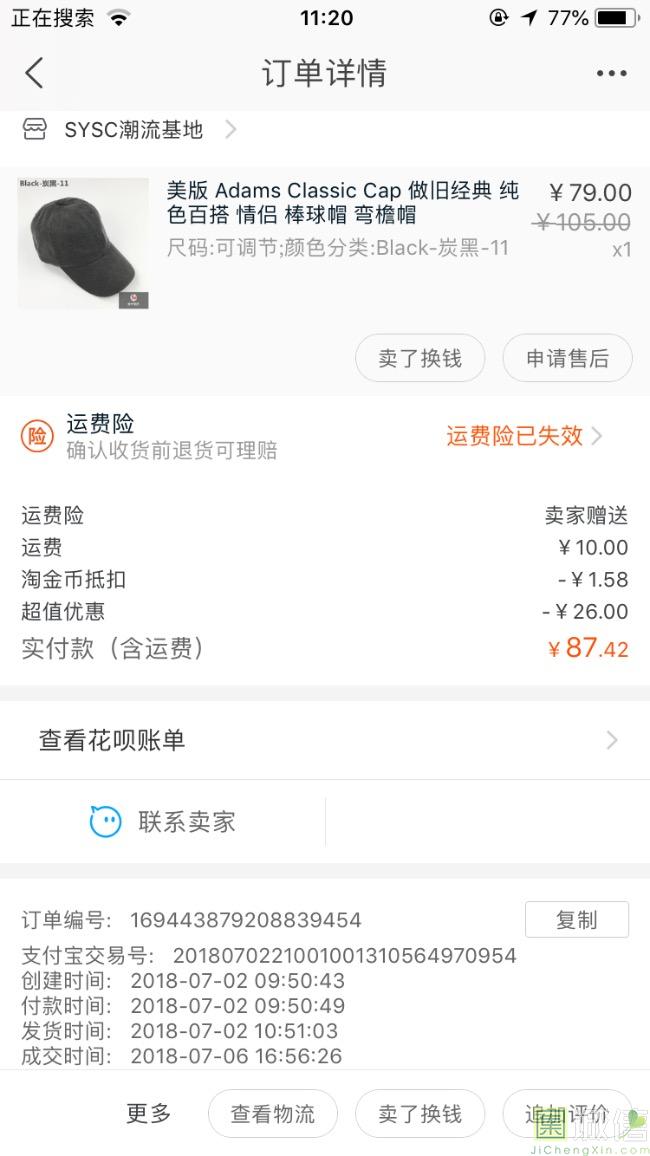Open the SYSC潮流基地 shop page
Viewport: 650px width, 1156px height.
(x=133, y=130)
